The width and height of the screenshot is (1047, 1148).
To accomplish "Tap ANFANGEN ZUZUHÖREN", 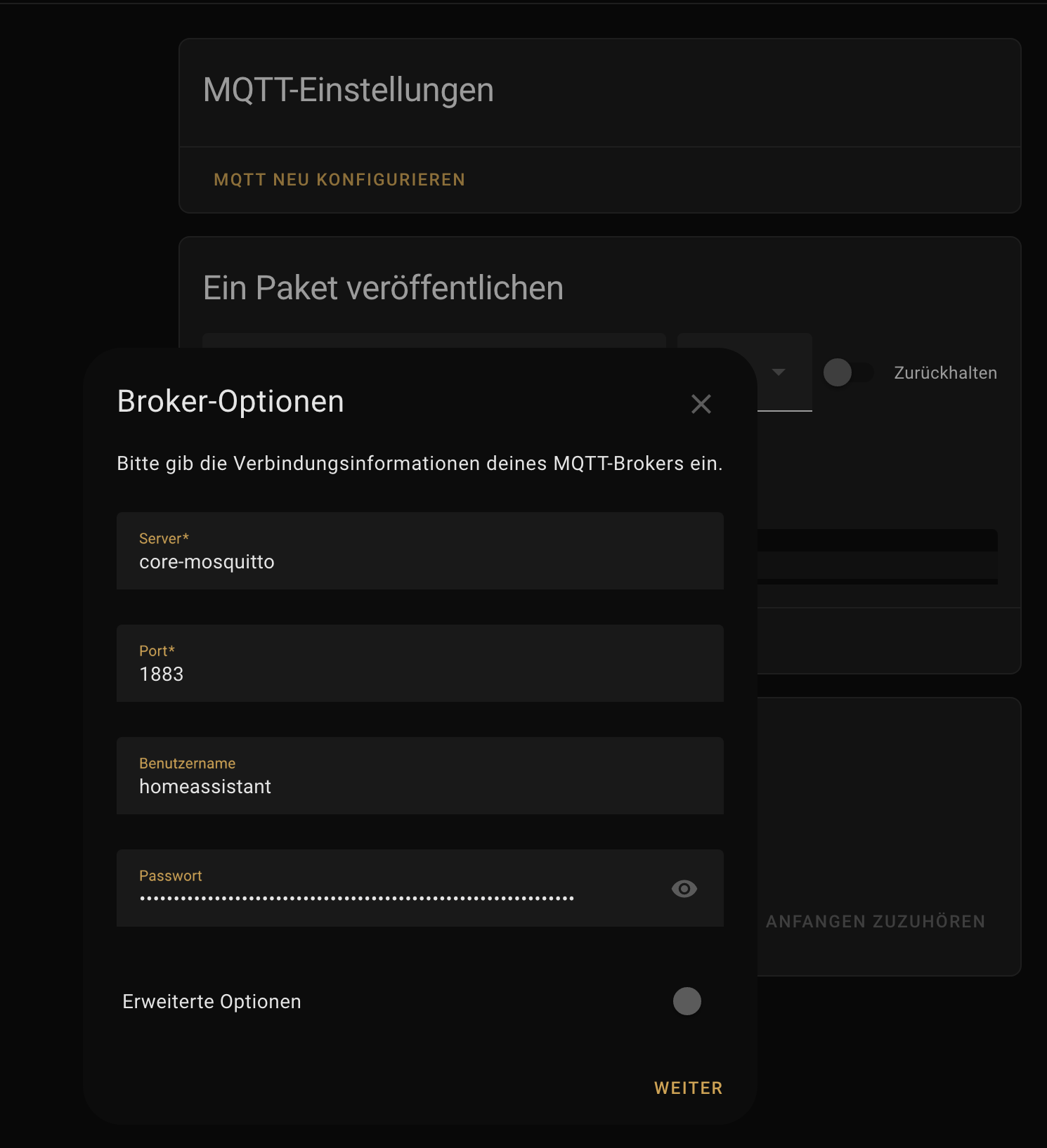I will [876, 922].
